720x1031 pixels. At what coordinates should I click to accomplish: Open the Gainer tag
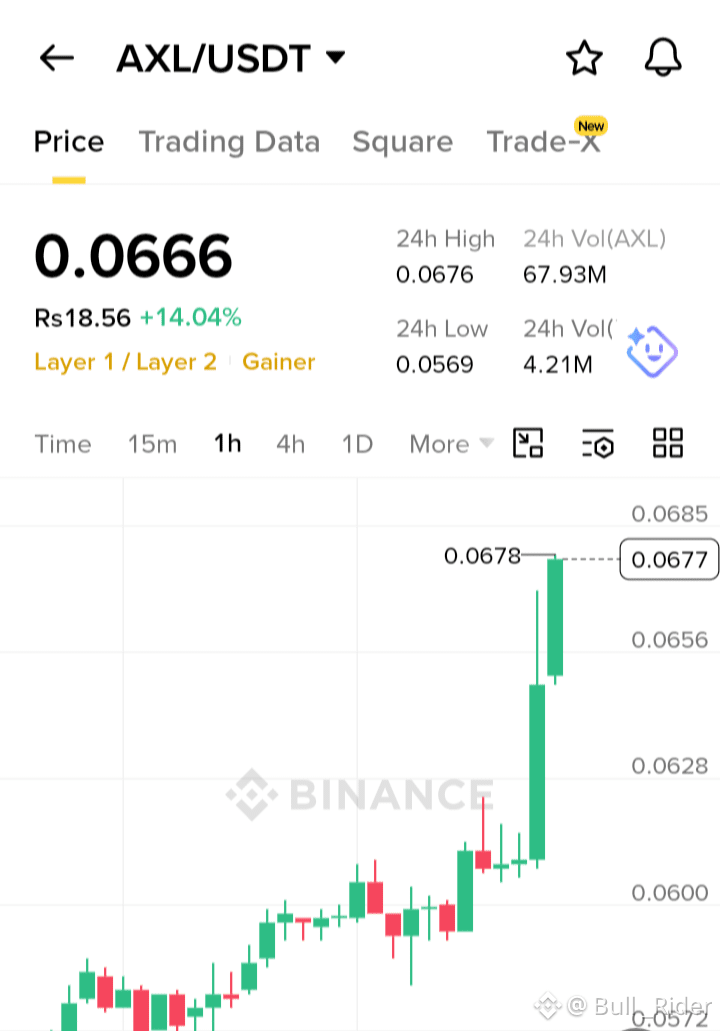(279, 362)
